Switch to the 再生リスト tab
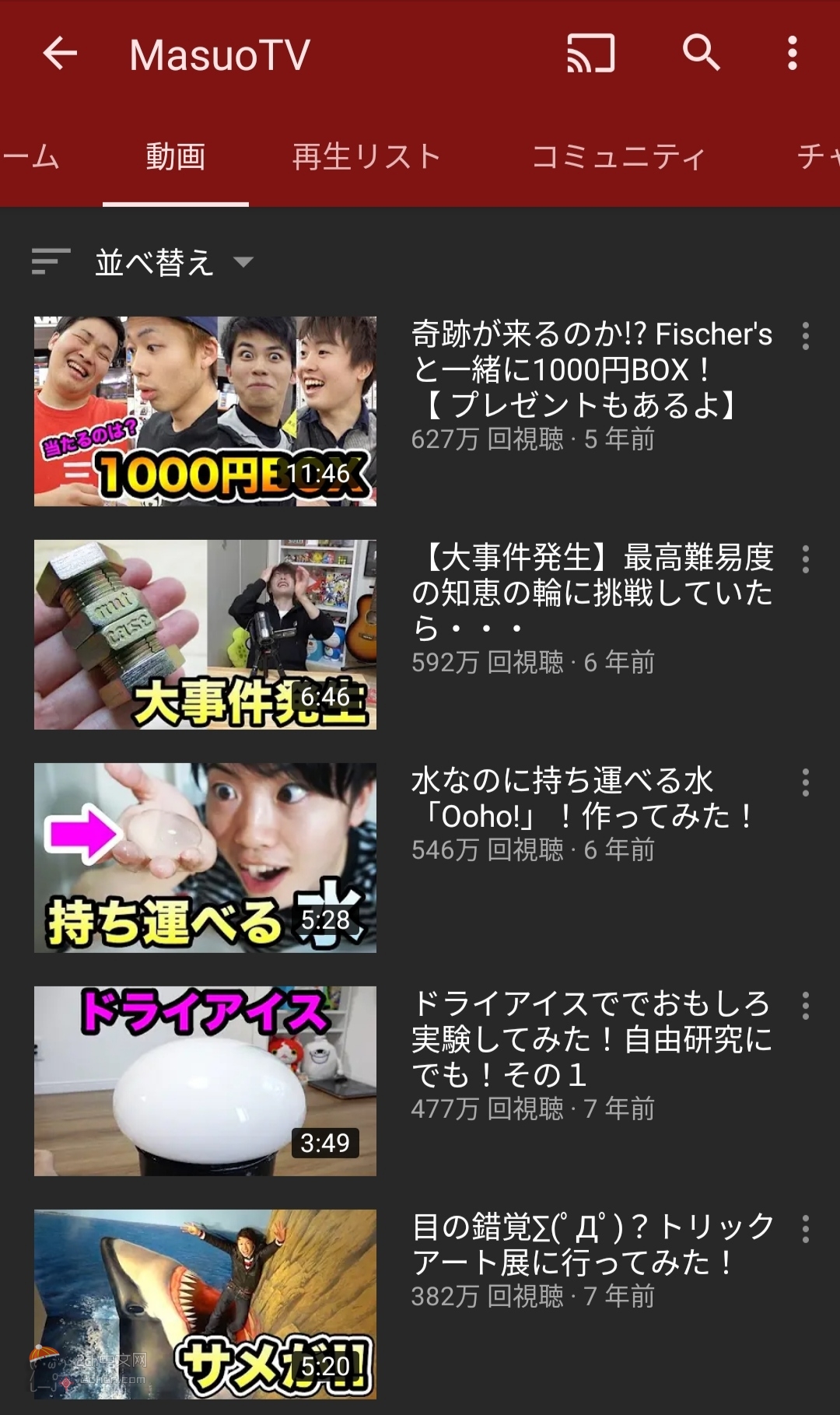This screenshot has width=840, height=1415. [366, 156]
